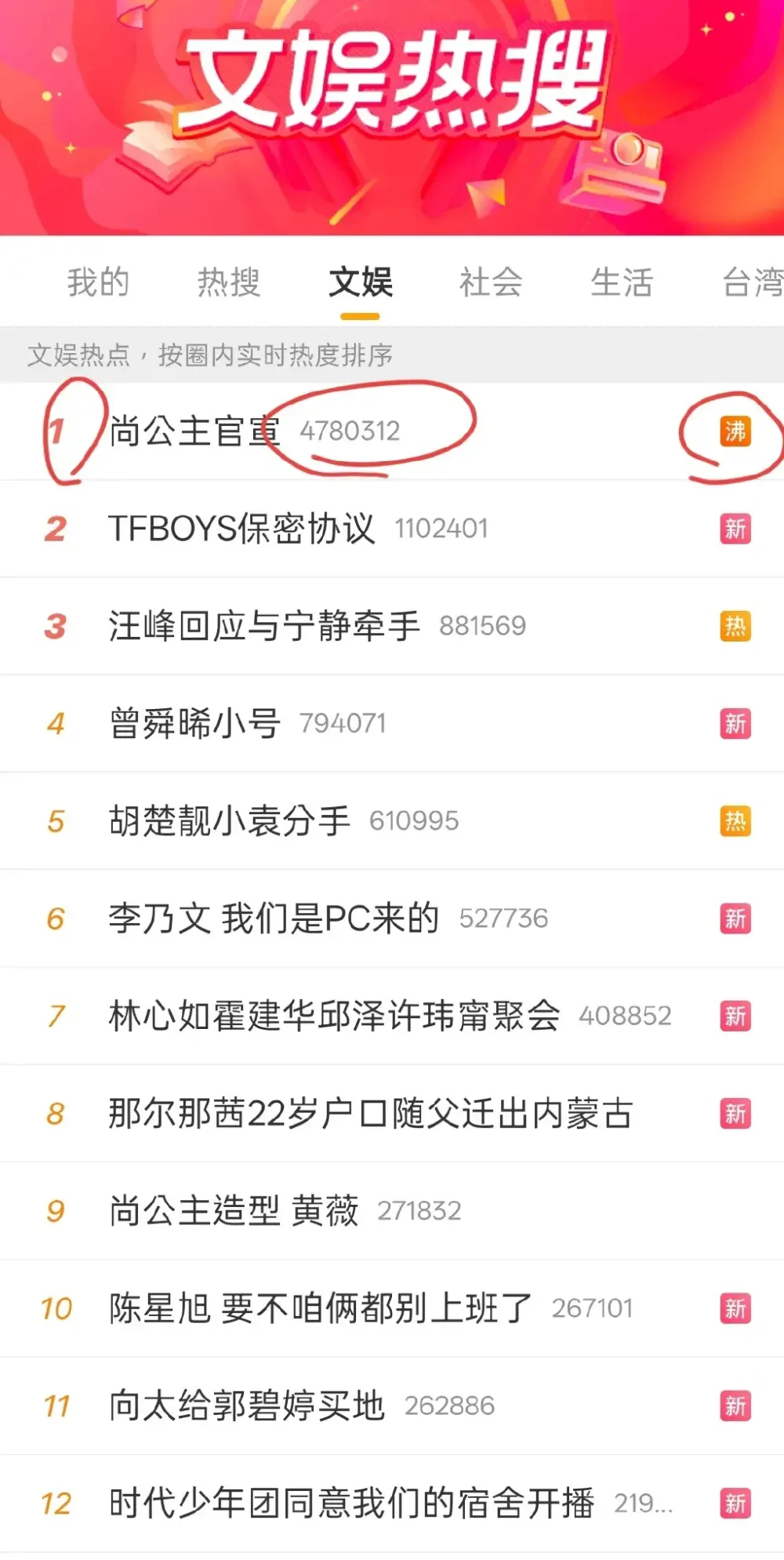The height and width of the screenshot is (1560, 784).
Task: View 林心如霍建华邱泽许玮甯聚会 topic
Action: pyautogui.click(x=392, y=1016)
